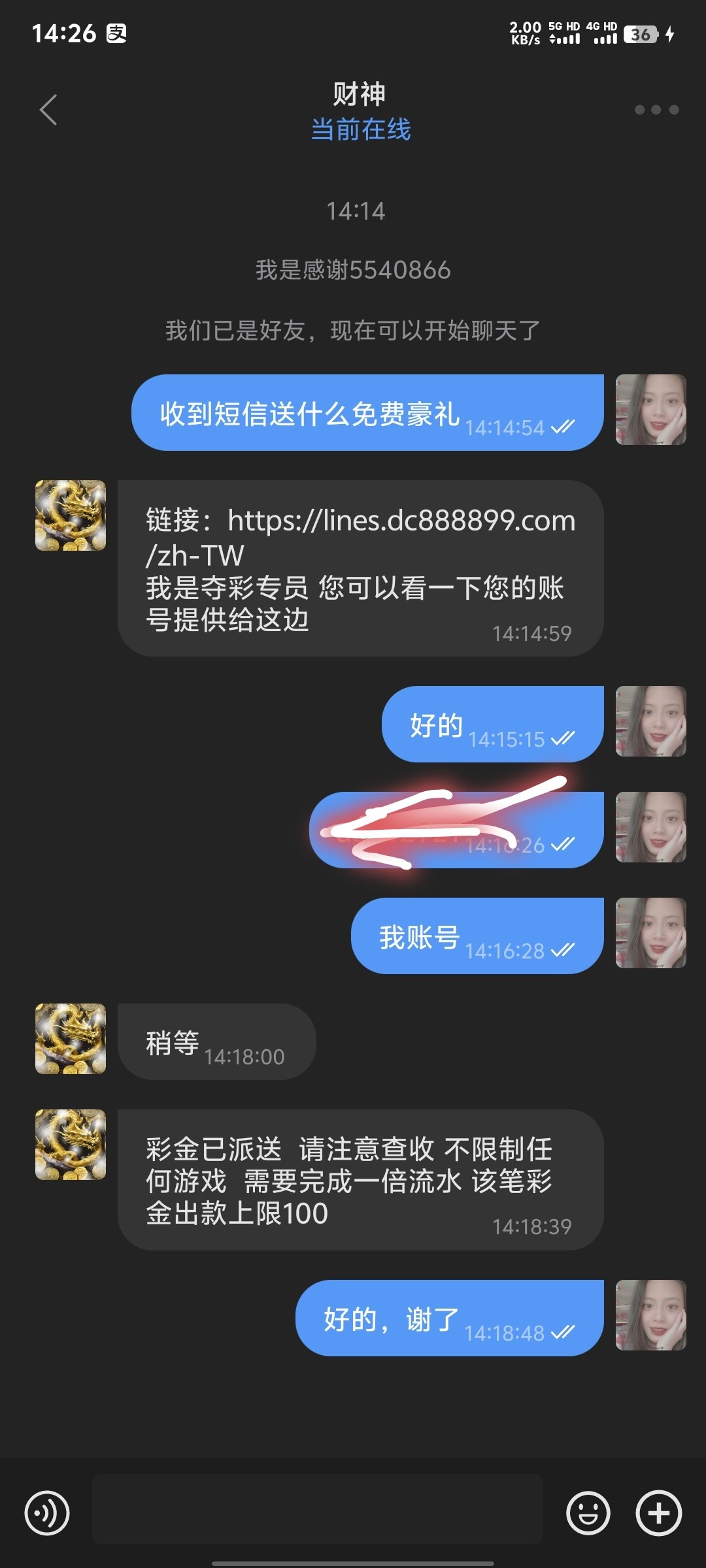View 财神's dragon avatar next to 稍等 message
Image resolution: width=706 pixels, height=1568 pixels.
point(71,1039)
